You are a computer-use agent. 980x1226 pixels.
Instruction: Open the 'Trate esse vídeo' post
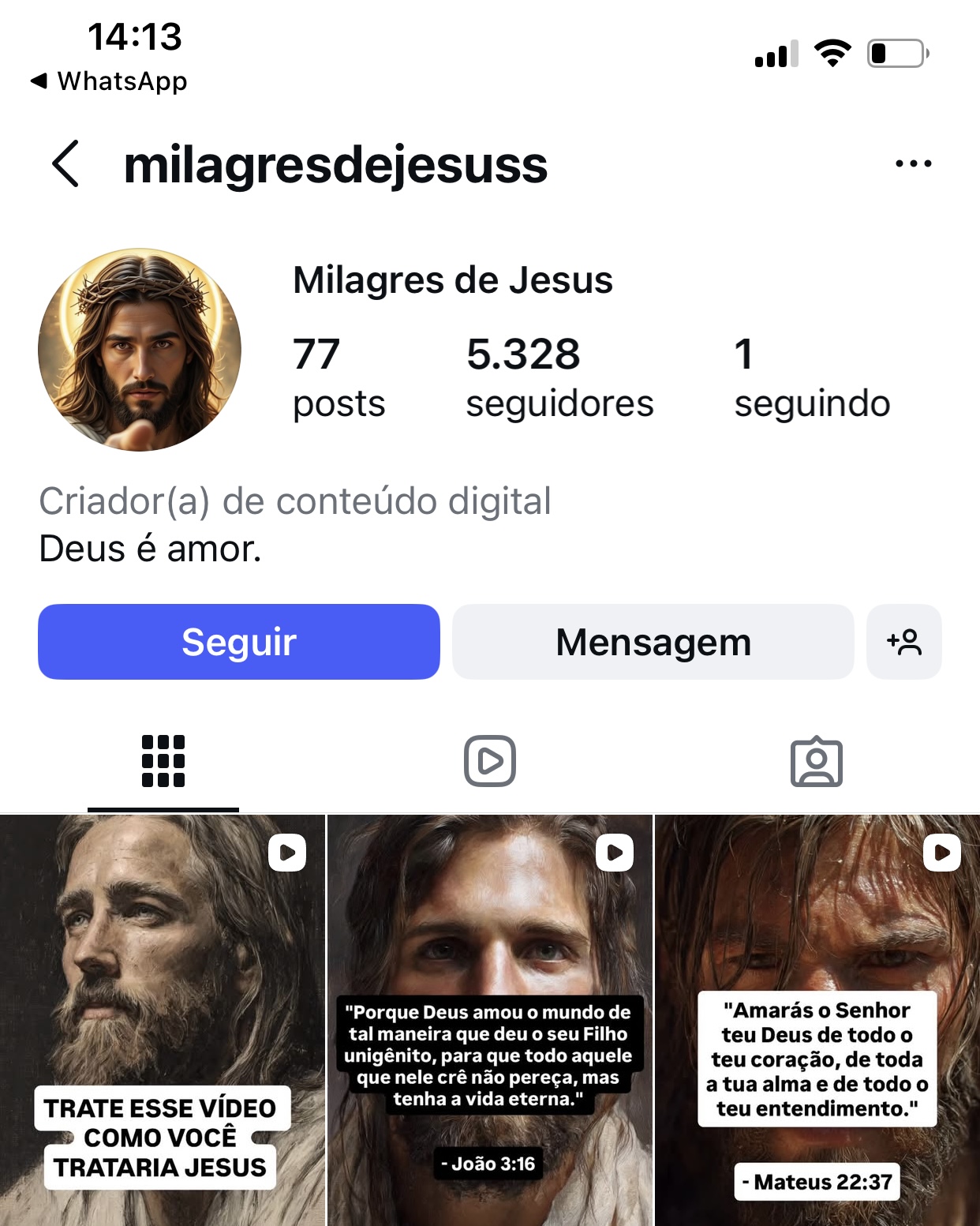click(162, 1020)
